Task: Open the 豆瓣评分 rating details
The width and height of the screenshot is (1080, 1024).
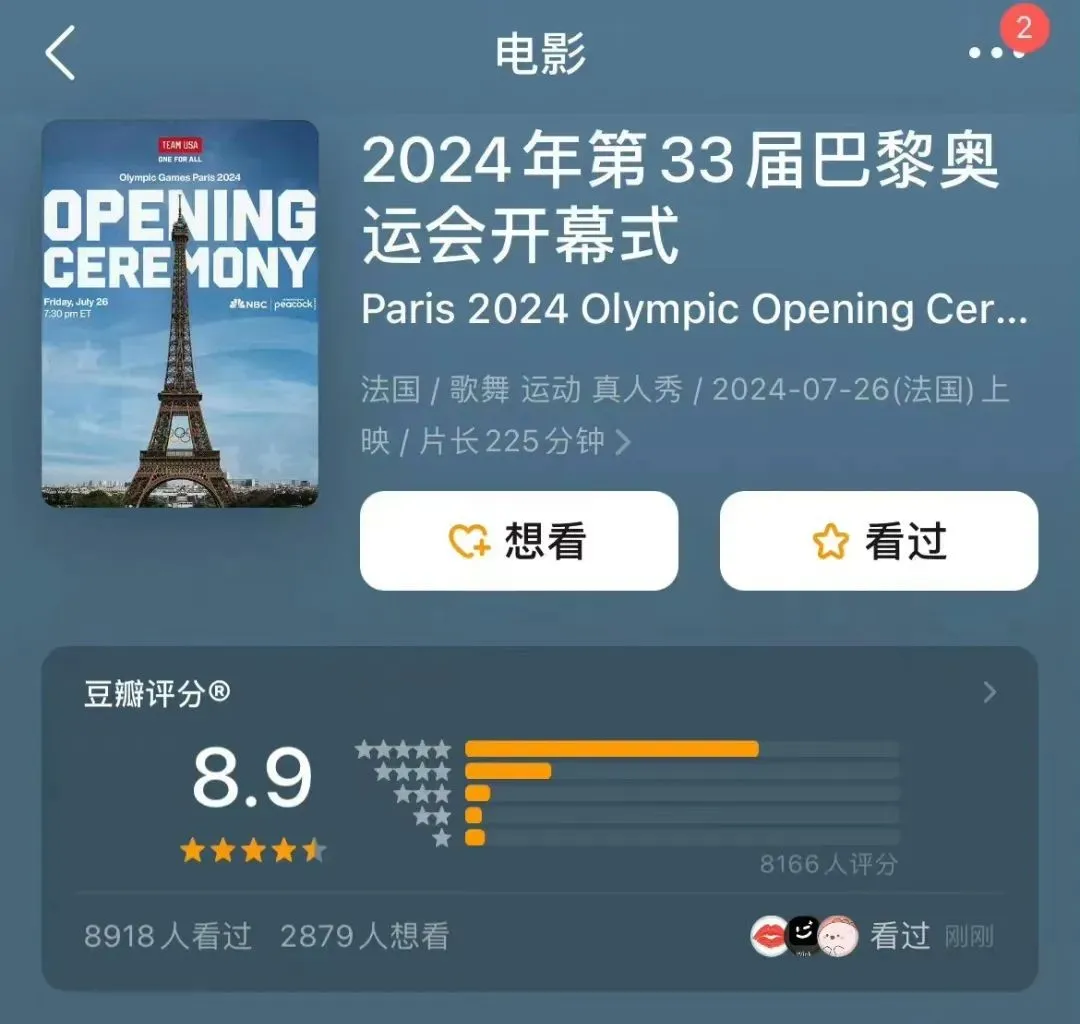Action: [x=989, y=692]
